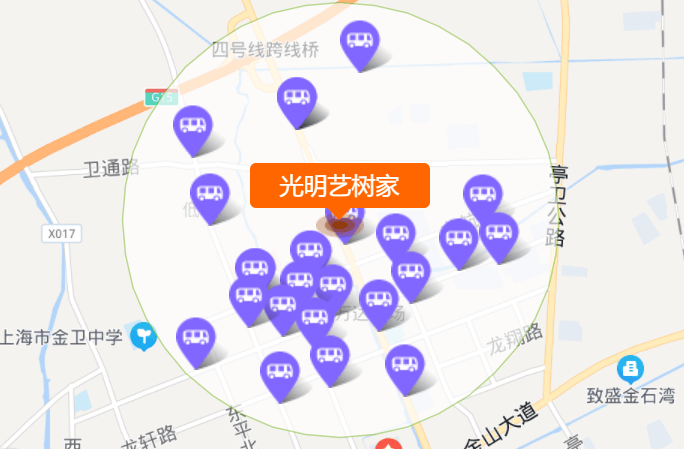The image size is (684, 449).
Task: Select the 上海市金卫中学 school marker
Action: click(x=146, y=335)
